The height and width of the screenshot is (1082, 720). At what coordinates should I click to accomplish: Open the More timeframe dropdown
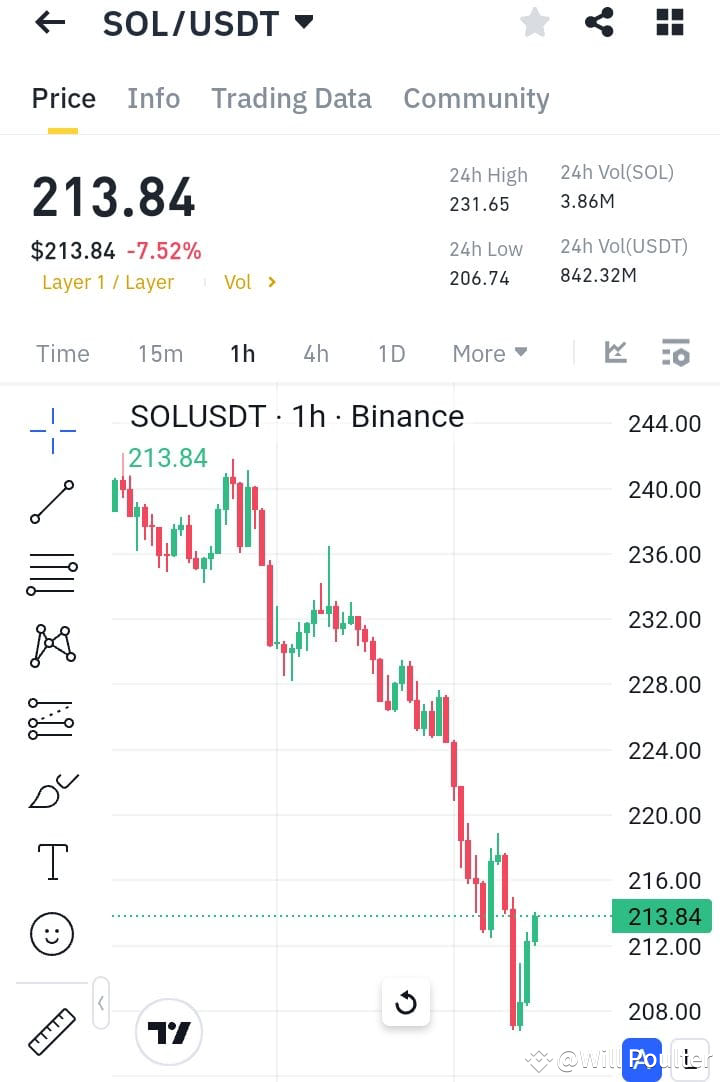tap(489, 353)
